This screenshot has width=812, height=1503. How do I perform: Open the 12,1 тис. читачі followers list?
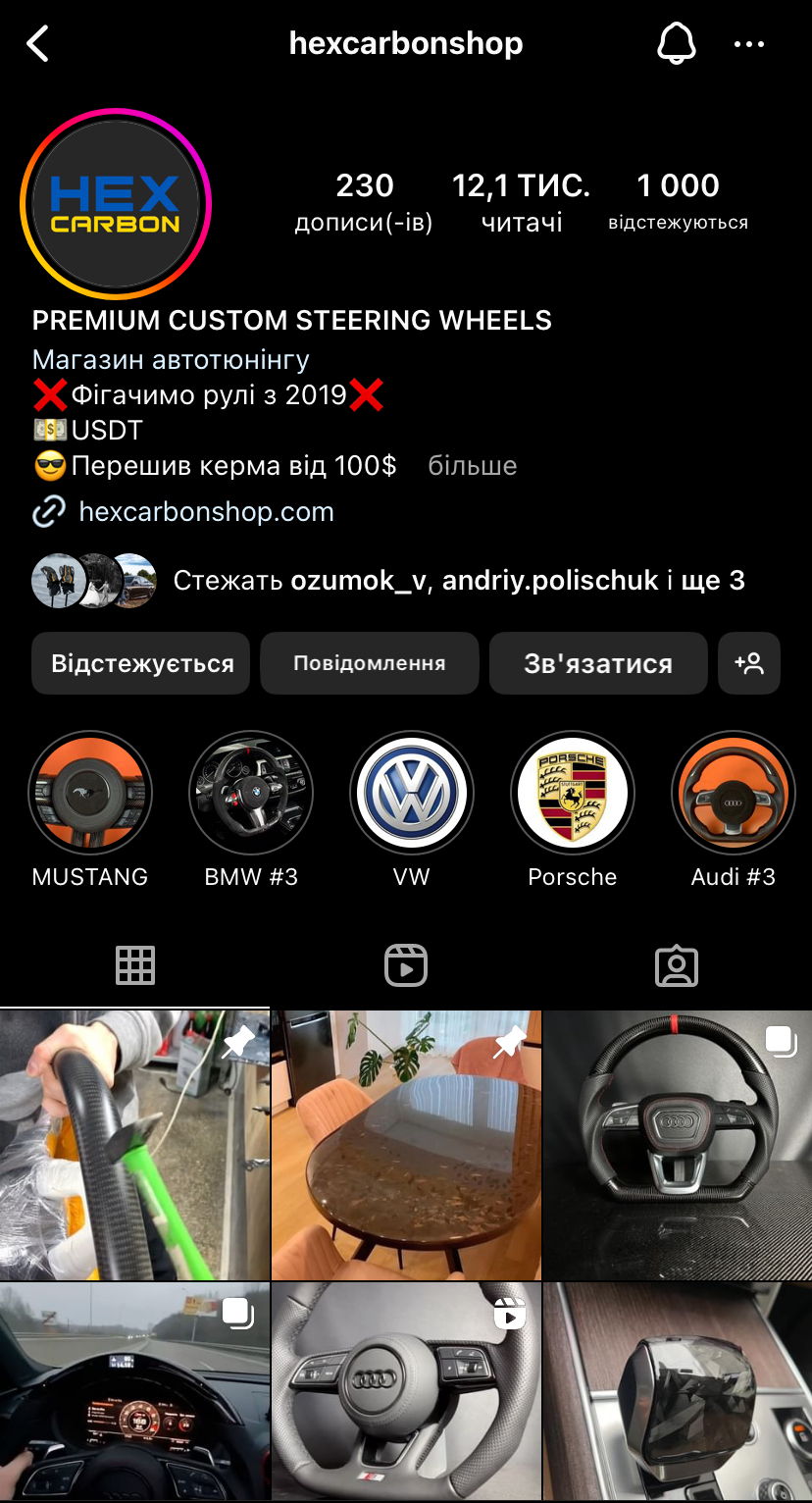(521, 202)
